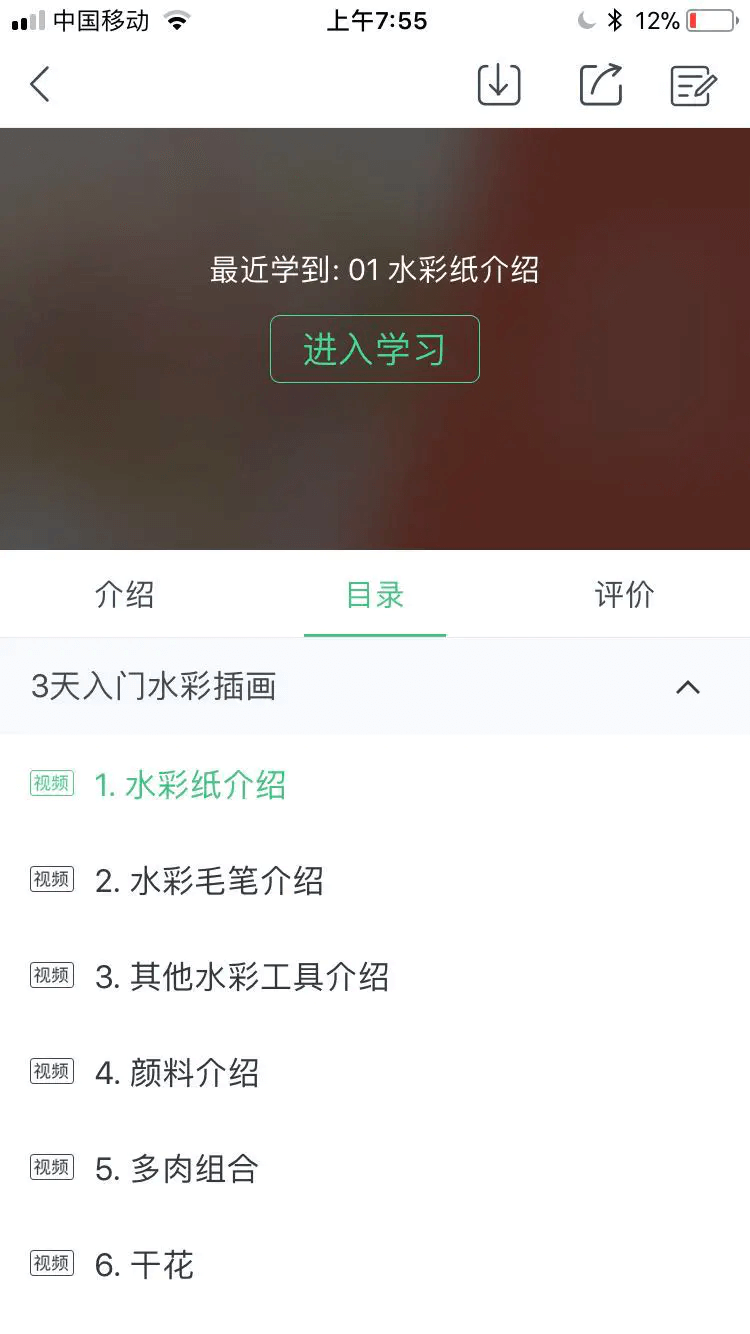
Task: Open the 评价 tab
Action: (x=624, y=595)
